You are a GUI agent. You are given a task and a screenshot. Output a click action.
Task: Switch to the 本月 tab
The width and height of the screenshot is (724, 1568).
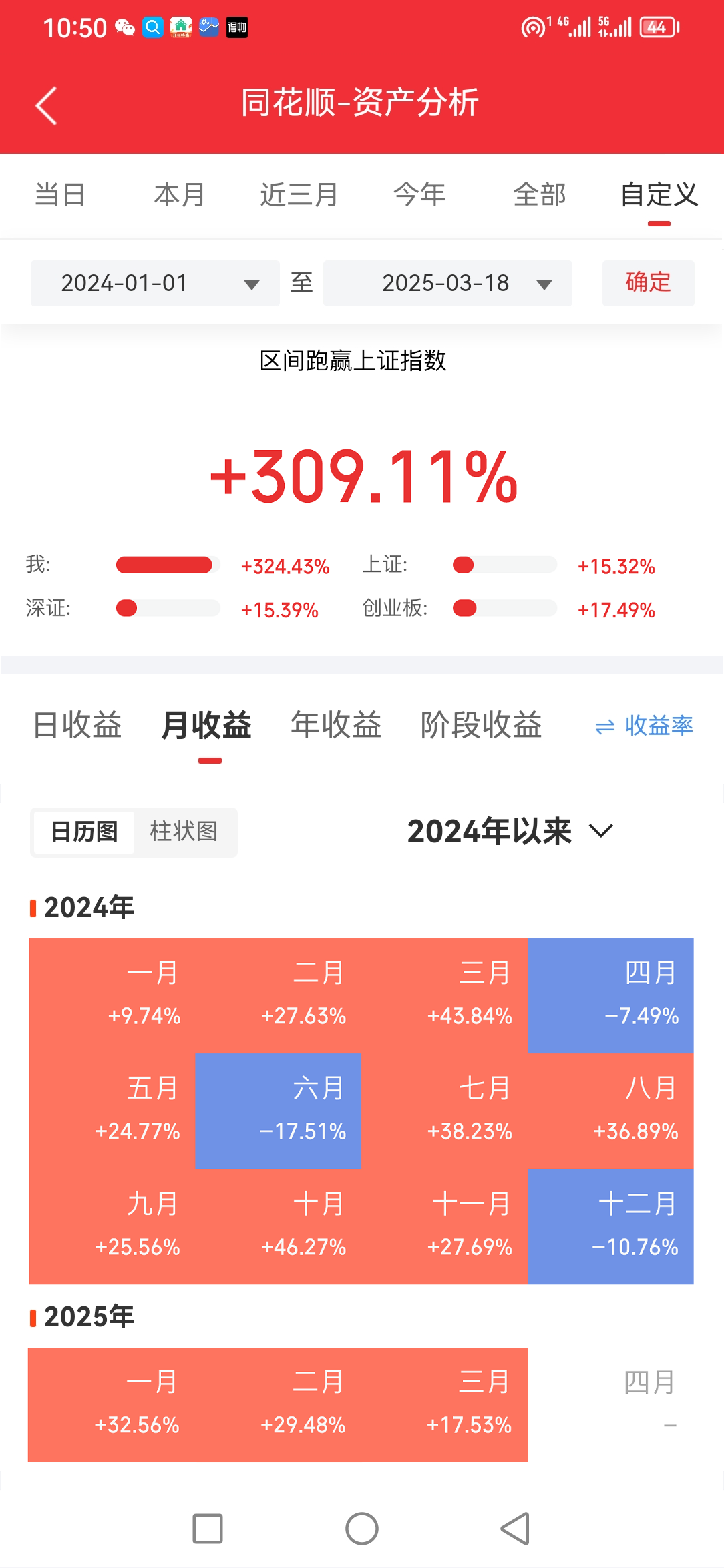tap(180, 195)
